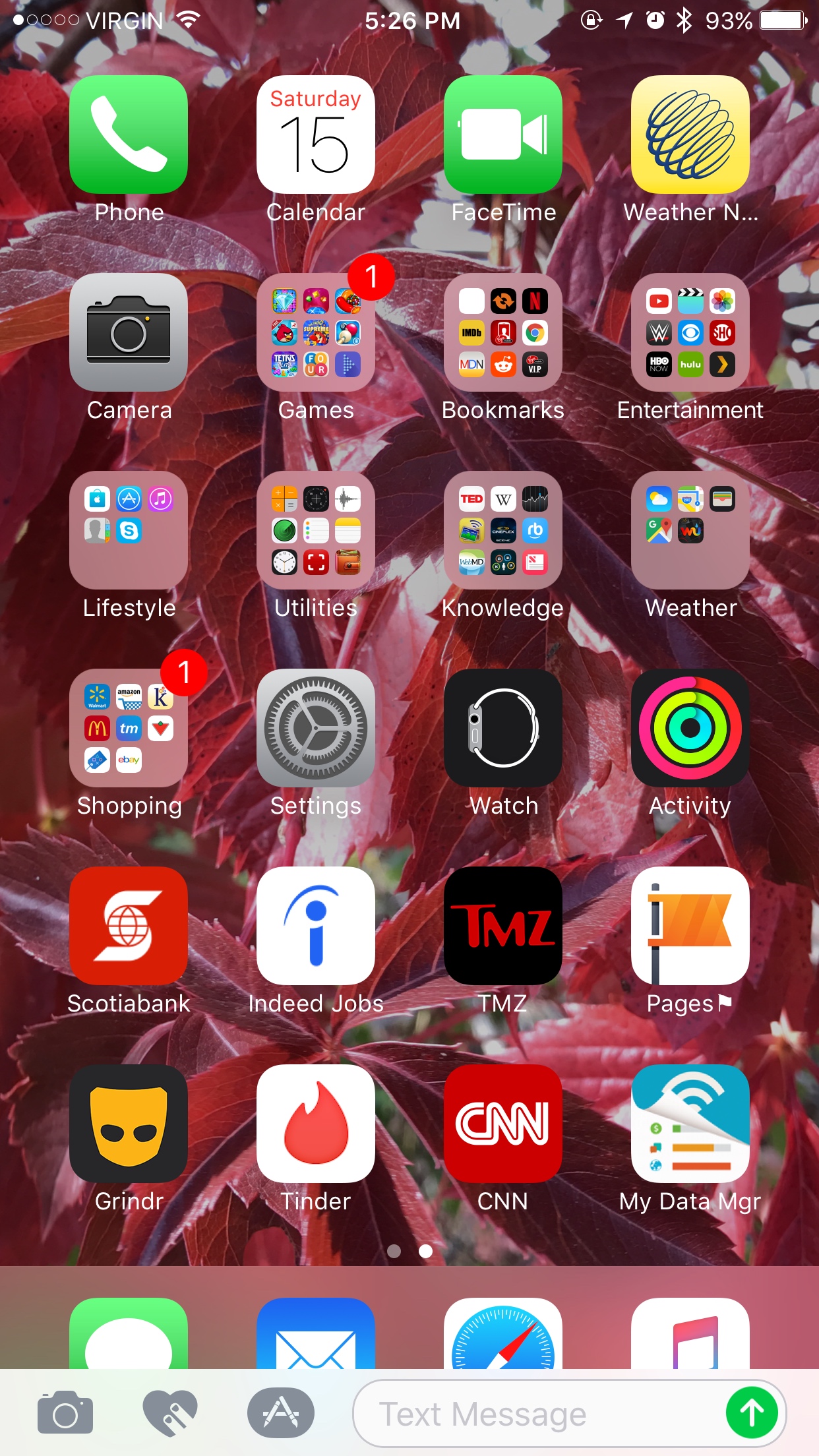Open Settings
The height and width of the screenshot is (1456, 819).
click(x=316, y=728)
